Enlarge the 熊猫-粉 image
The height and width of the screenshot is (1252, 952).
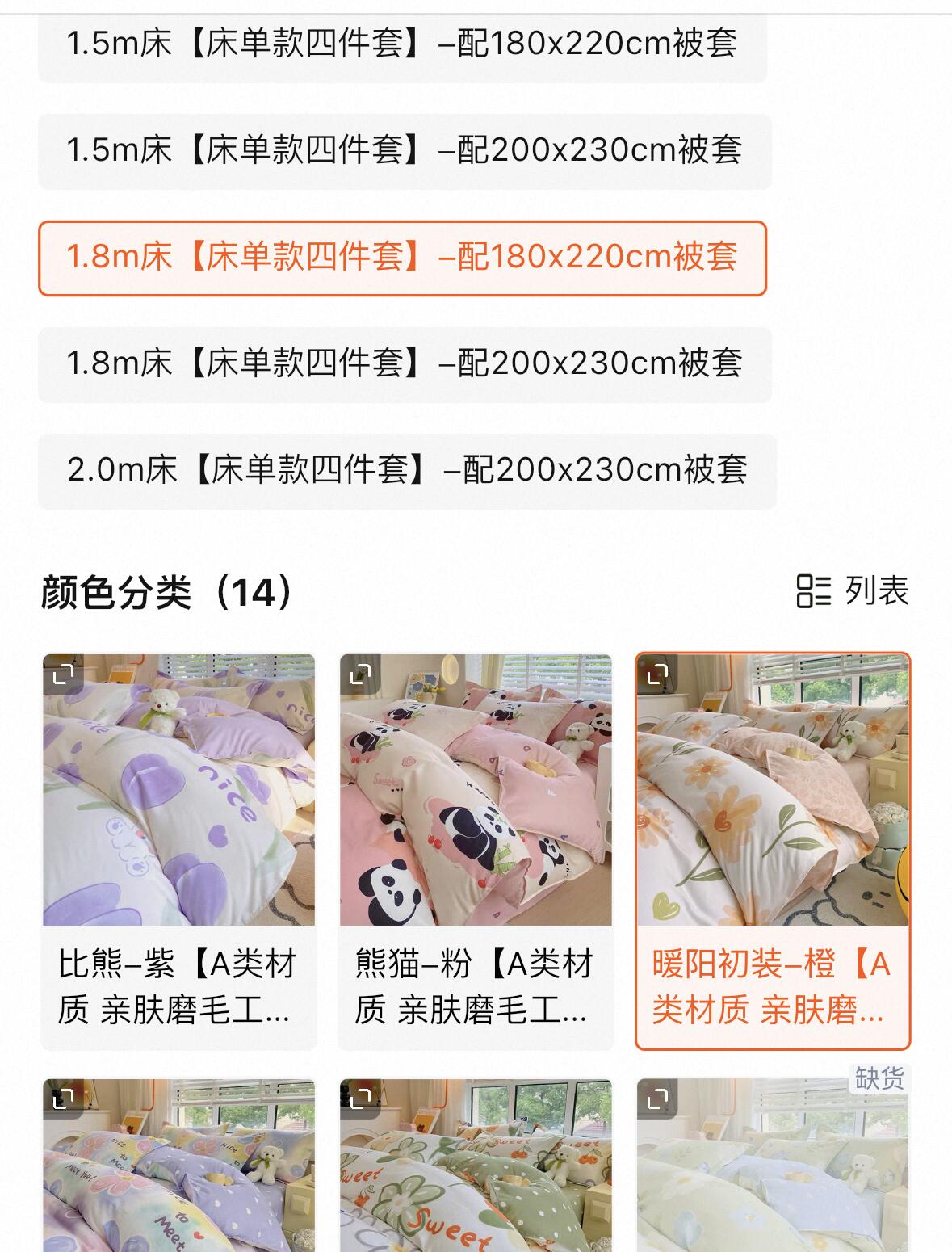pos(360,674)
